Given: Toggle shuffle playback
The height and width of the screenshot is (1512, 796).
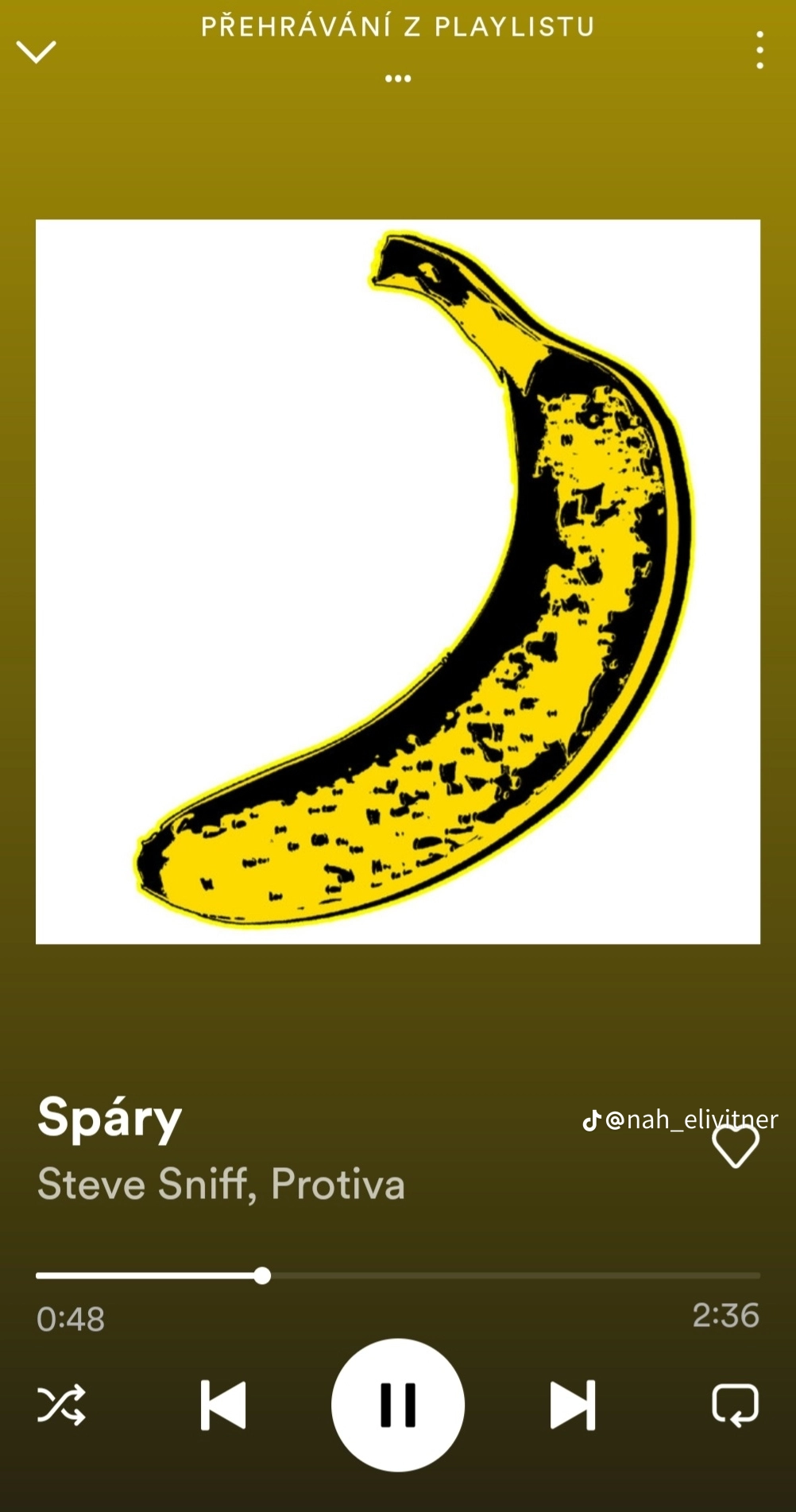Looking at the screenshot, I should 61,1405.
